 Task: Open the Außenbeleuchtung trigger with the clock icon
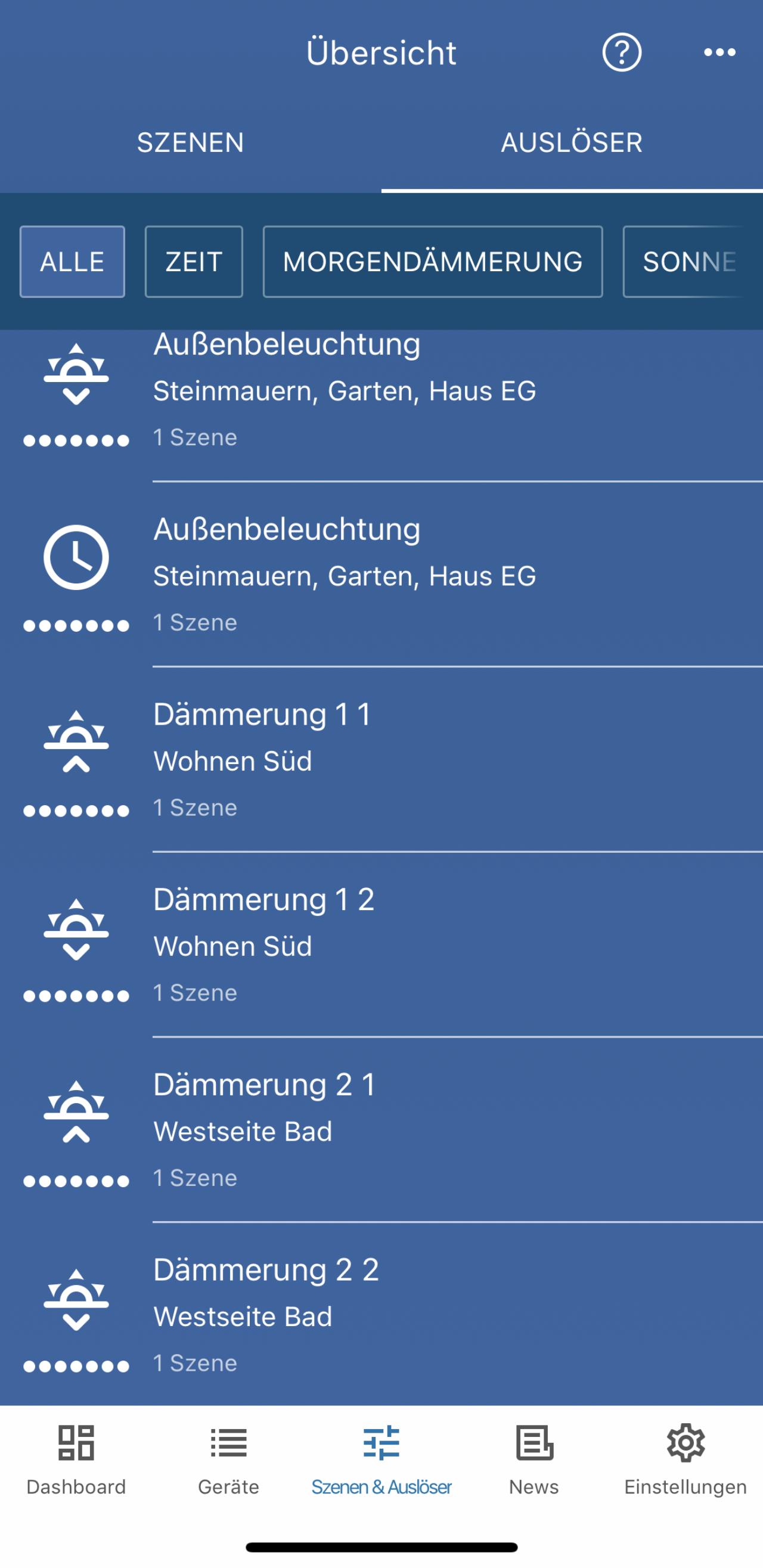pyautogui.click(x=381, y=575)
